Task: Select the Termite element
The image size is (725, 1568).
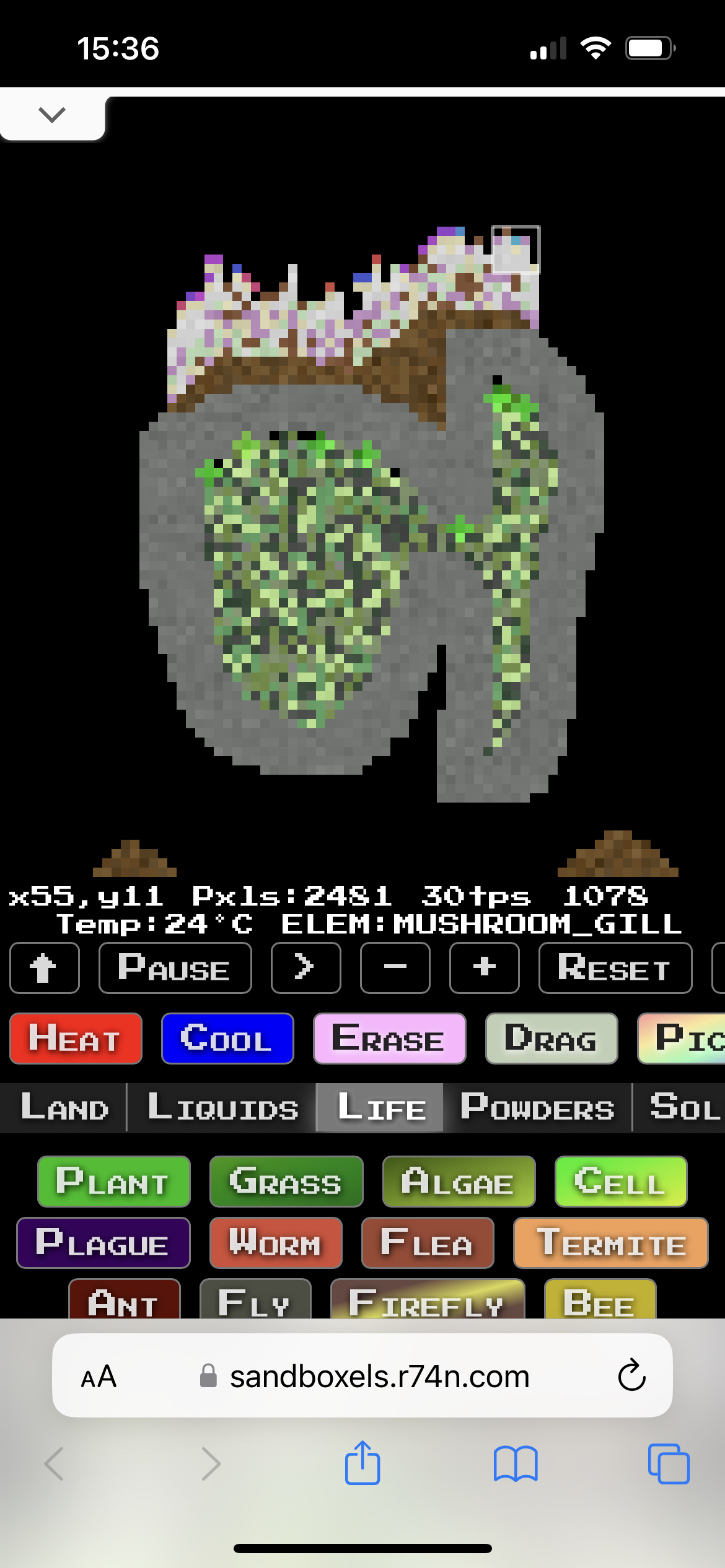Action: [611, 1243]
